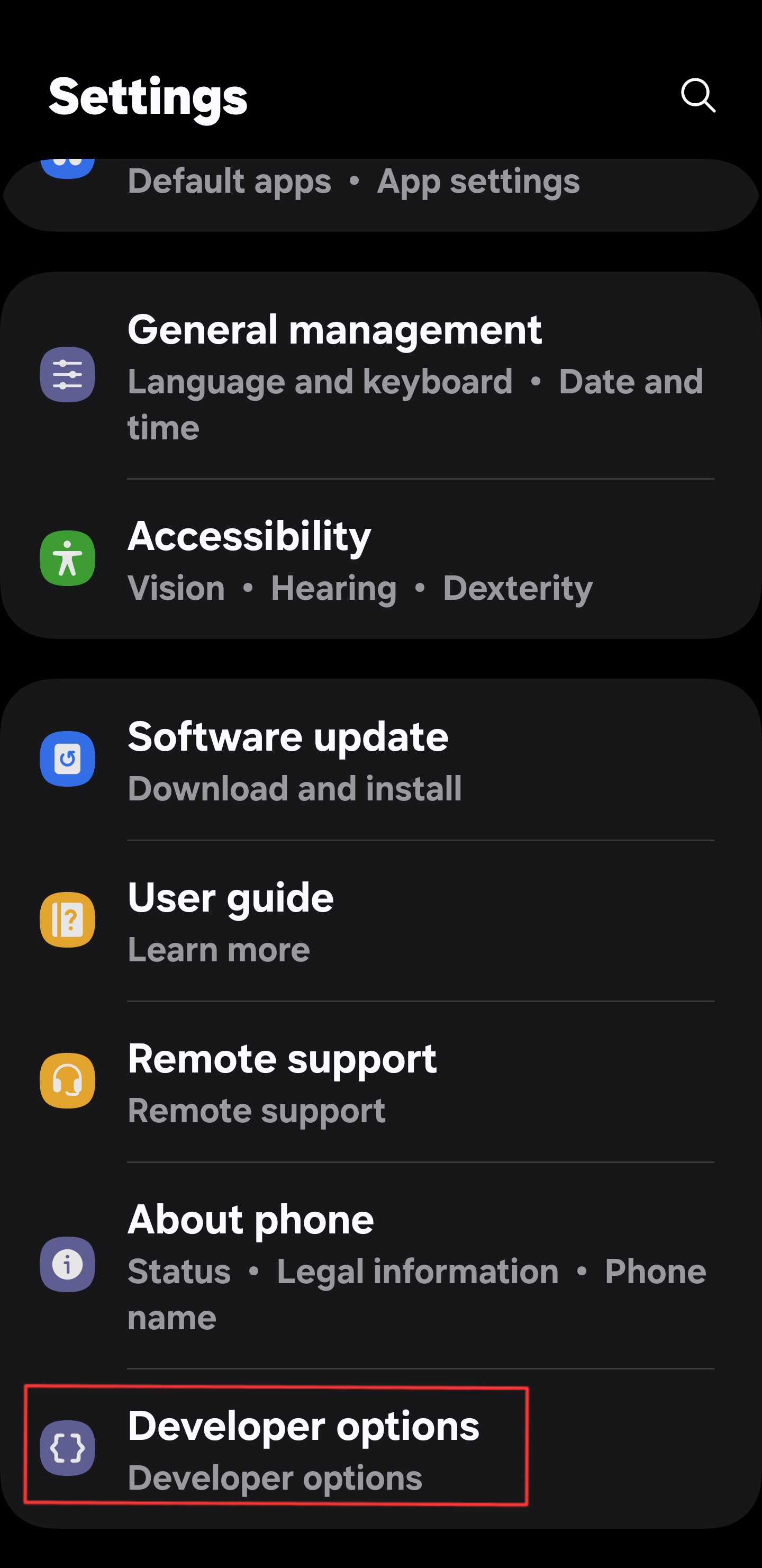Tap the Status subtitle under About phone

[x=179, y=1272]
